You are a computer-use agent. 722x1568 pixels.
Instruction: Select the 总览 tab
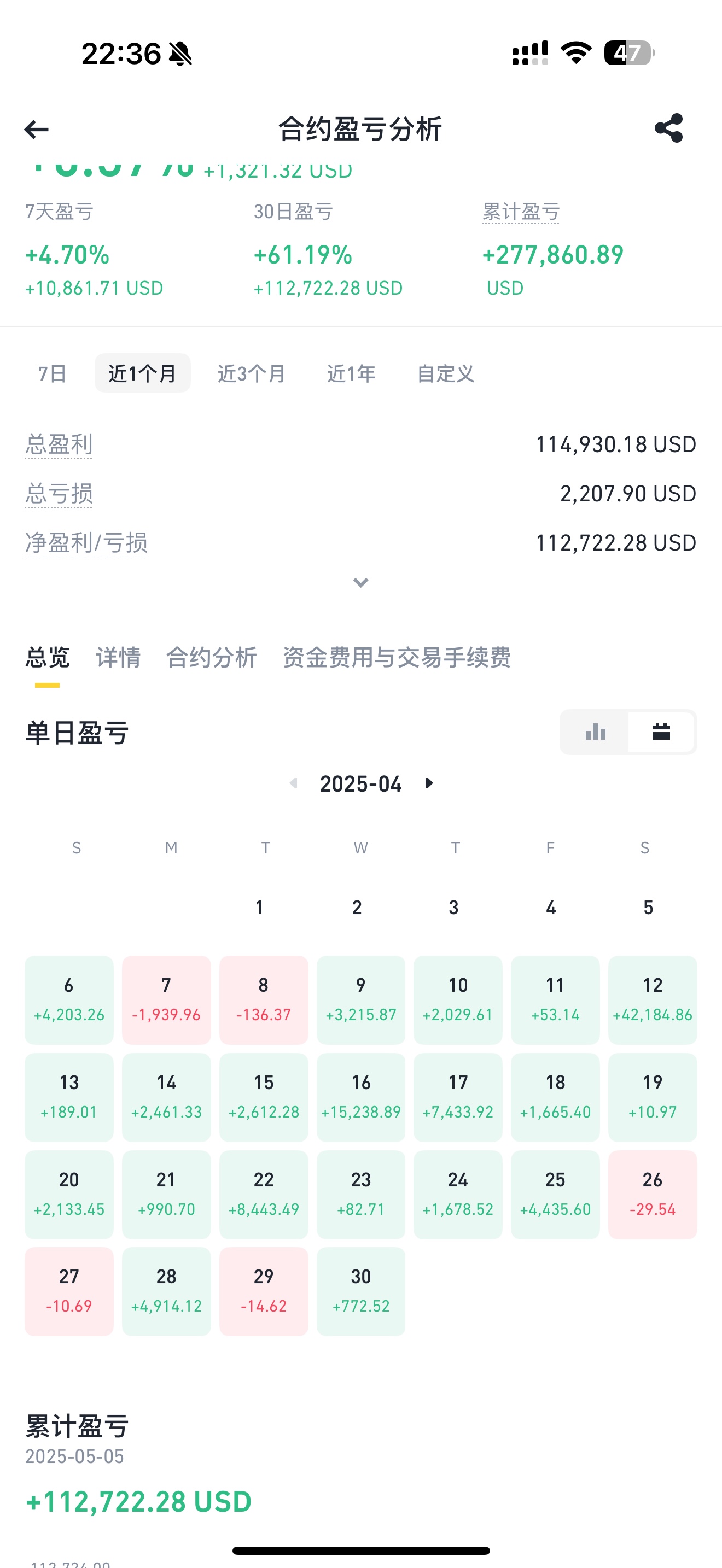(x=48, y=657)
